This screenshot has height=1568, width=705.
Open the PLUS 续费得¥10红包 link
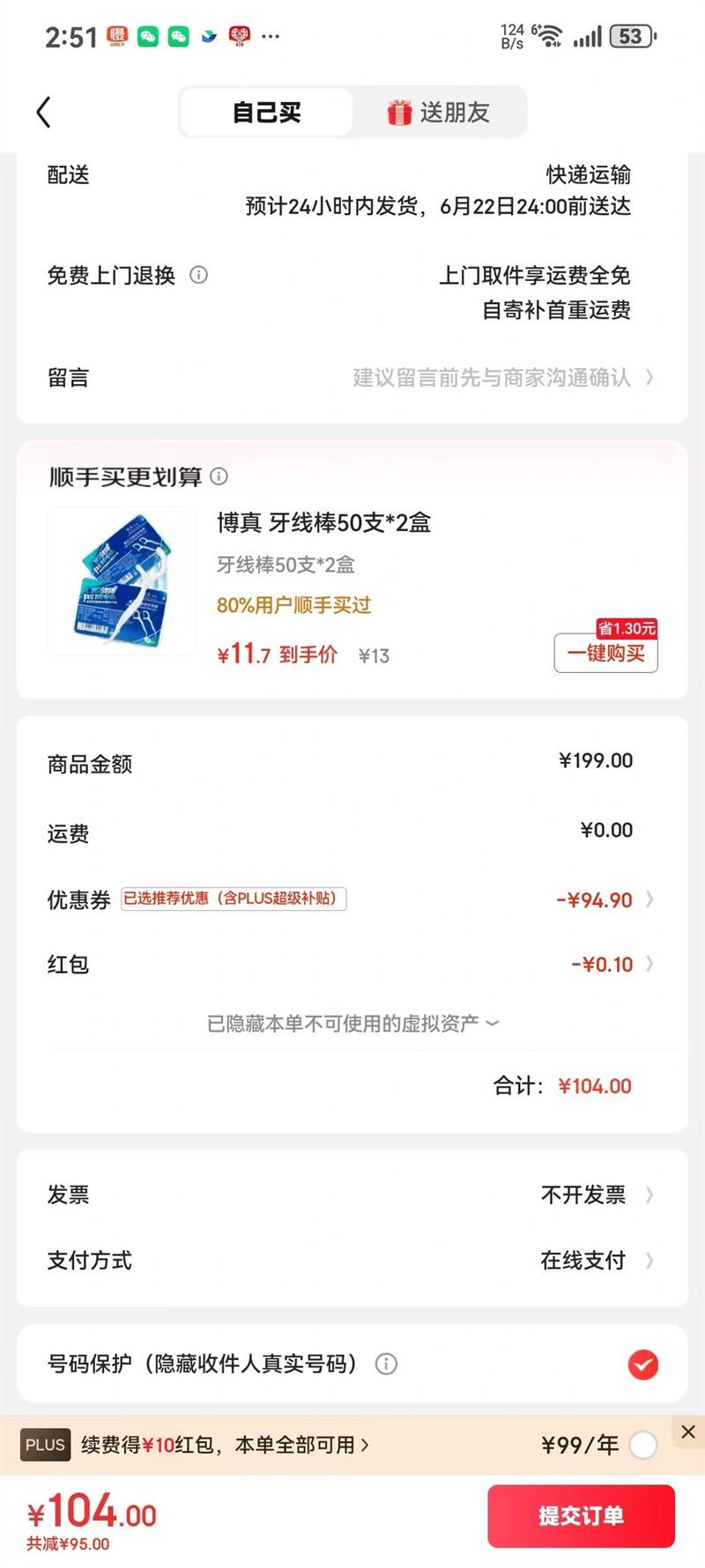225,1446
